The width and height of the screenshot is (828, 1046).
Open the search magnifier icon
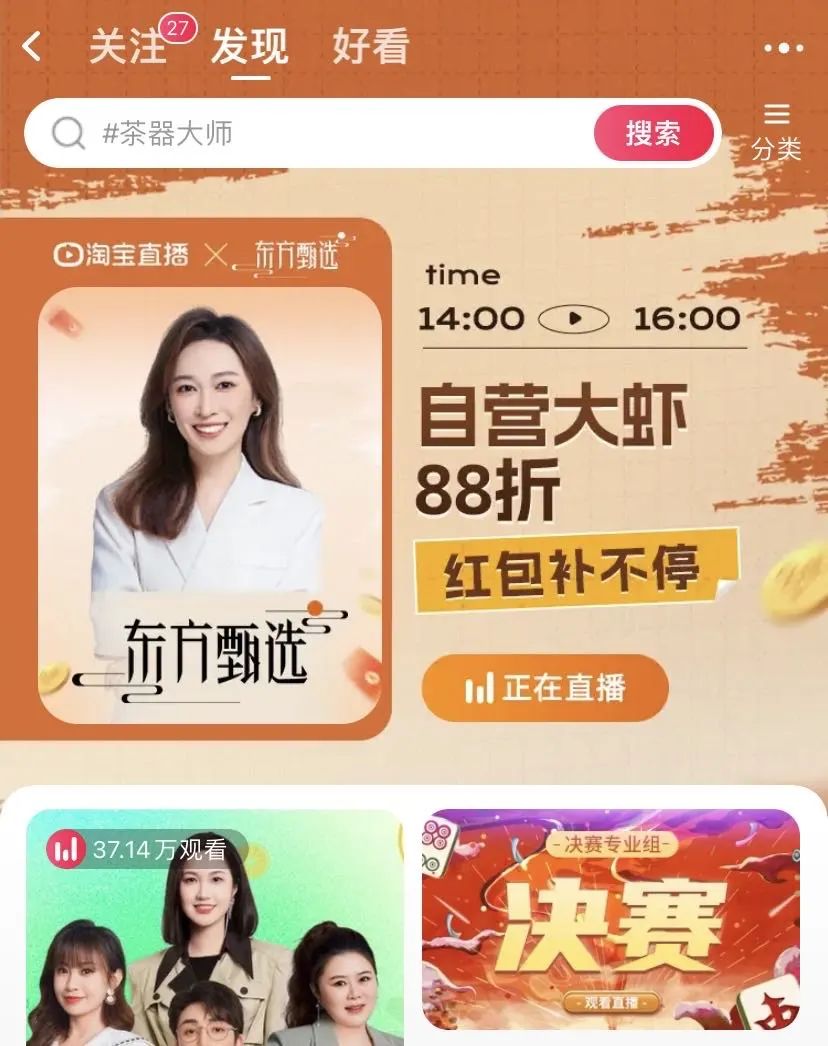67,132
